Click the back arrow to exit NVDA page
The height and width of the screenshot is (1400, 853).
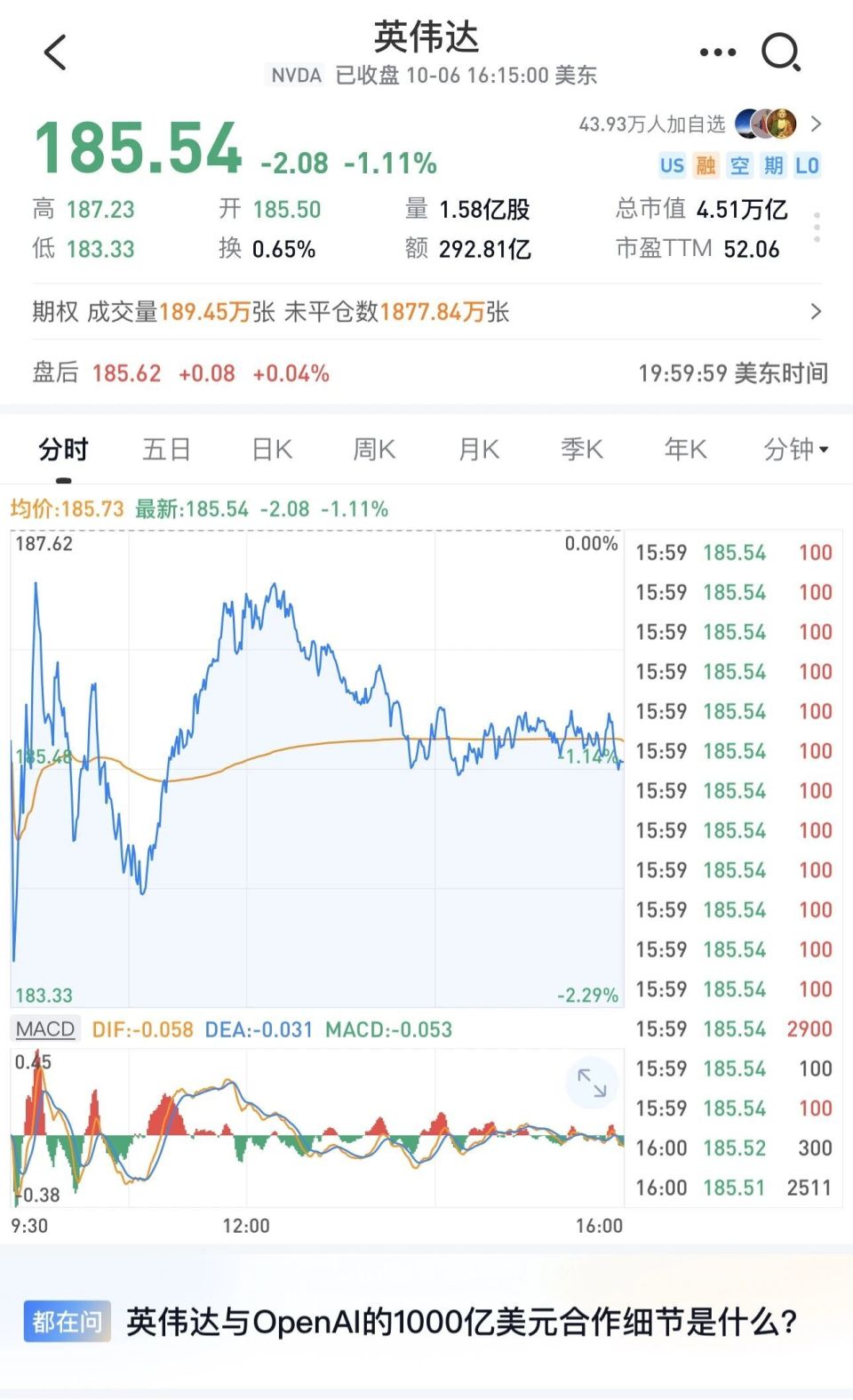click(x=55, y=52)
